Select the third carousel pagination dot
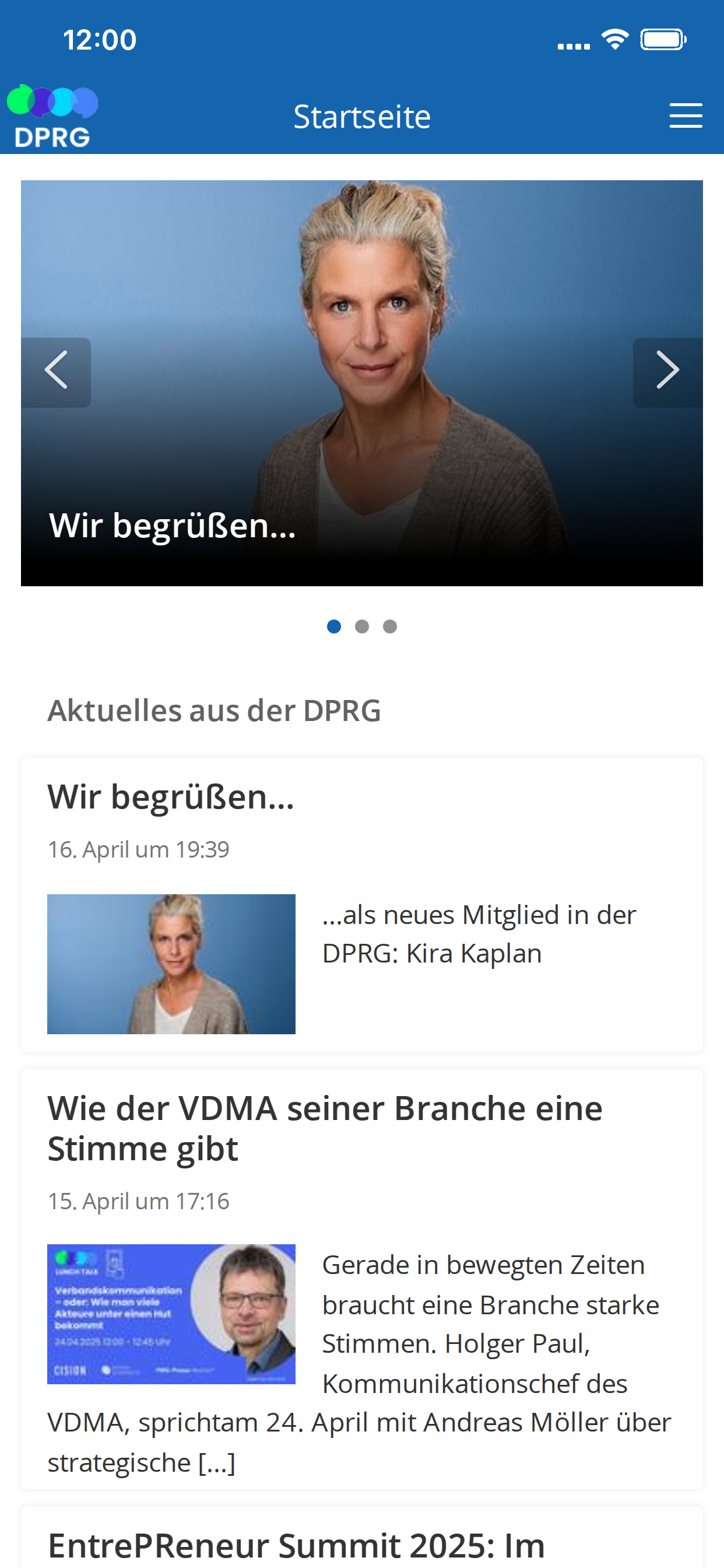The width and height of the screenshot is (724, 1568). (x=390, y=626)
